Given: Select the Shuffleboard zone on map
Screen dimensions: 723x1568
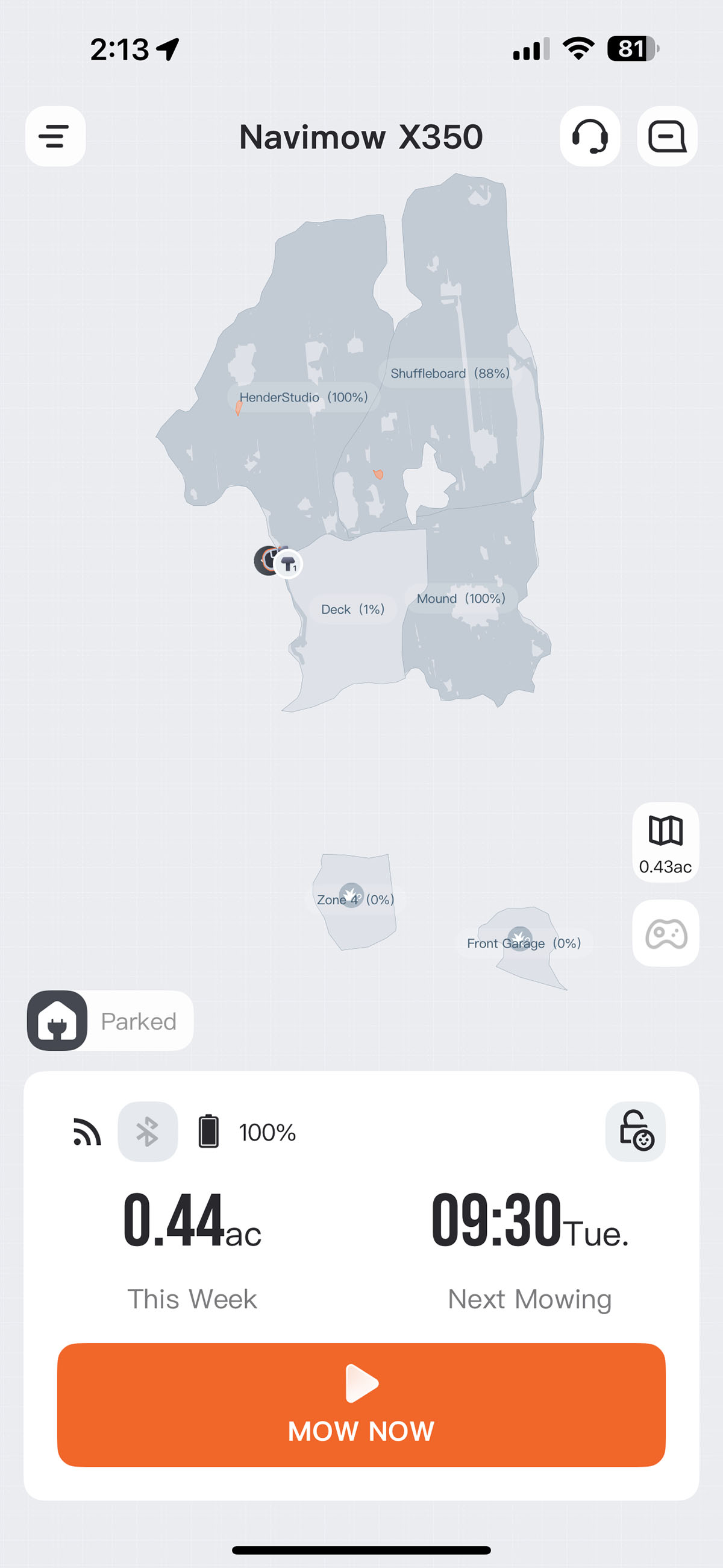Looking at the screenshot, I should pyautogui.click(x=449, y=373).
